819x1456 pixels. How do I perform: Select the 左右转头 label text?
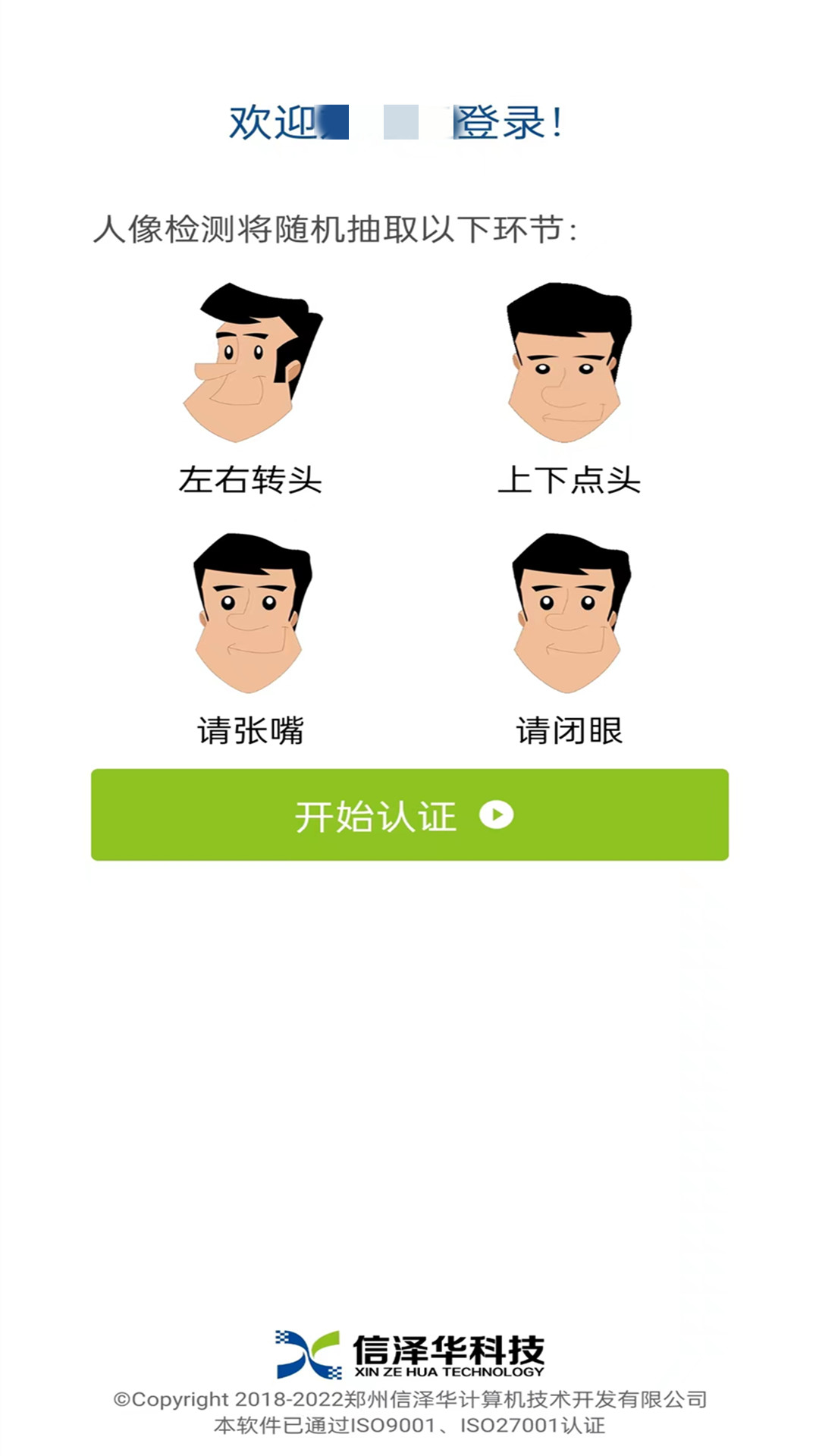point(250,478)
